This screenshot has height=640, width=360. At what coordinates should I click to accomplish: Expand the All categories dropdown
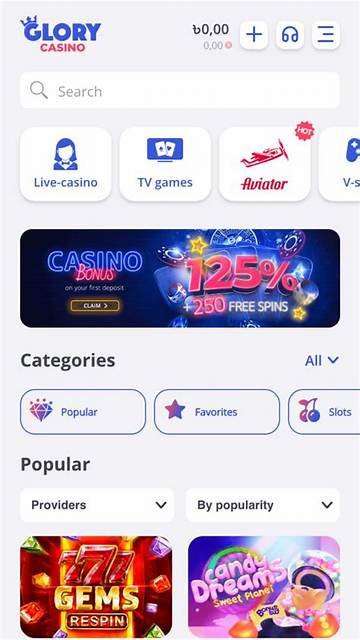point(322,360)
